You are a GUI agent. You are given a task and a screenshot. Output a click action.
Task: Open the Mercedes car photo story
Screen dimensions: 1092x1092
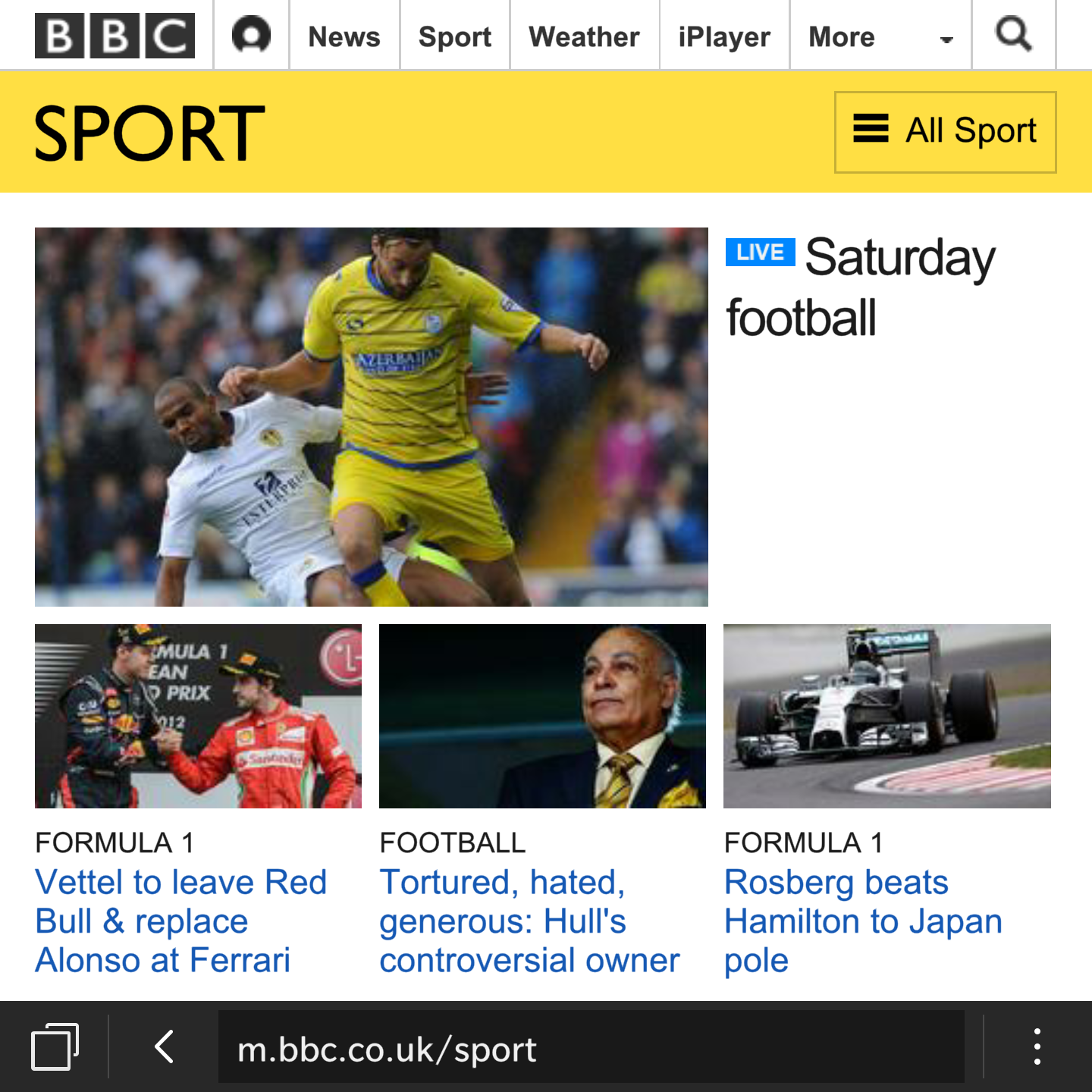coord(886,716)
